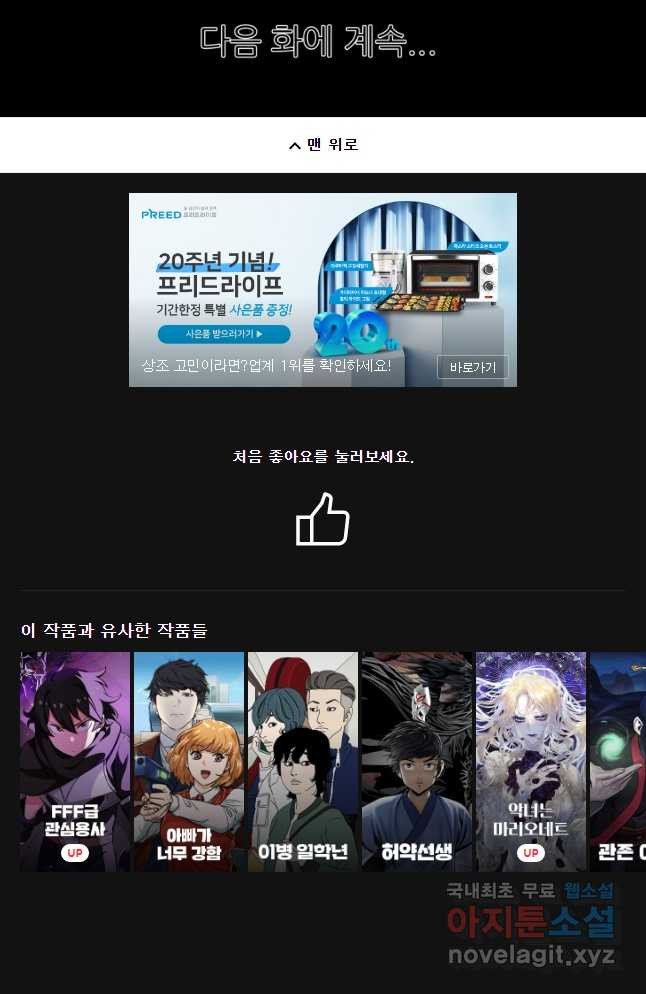Open the 바로가기 button on the ad
646x994 pixels.
coord(472,367)
